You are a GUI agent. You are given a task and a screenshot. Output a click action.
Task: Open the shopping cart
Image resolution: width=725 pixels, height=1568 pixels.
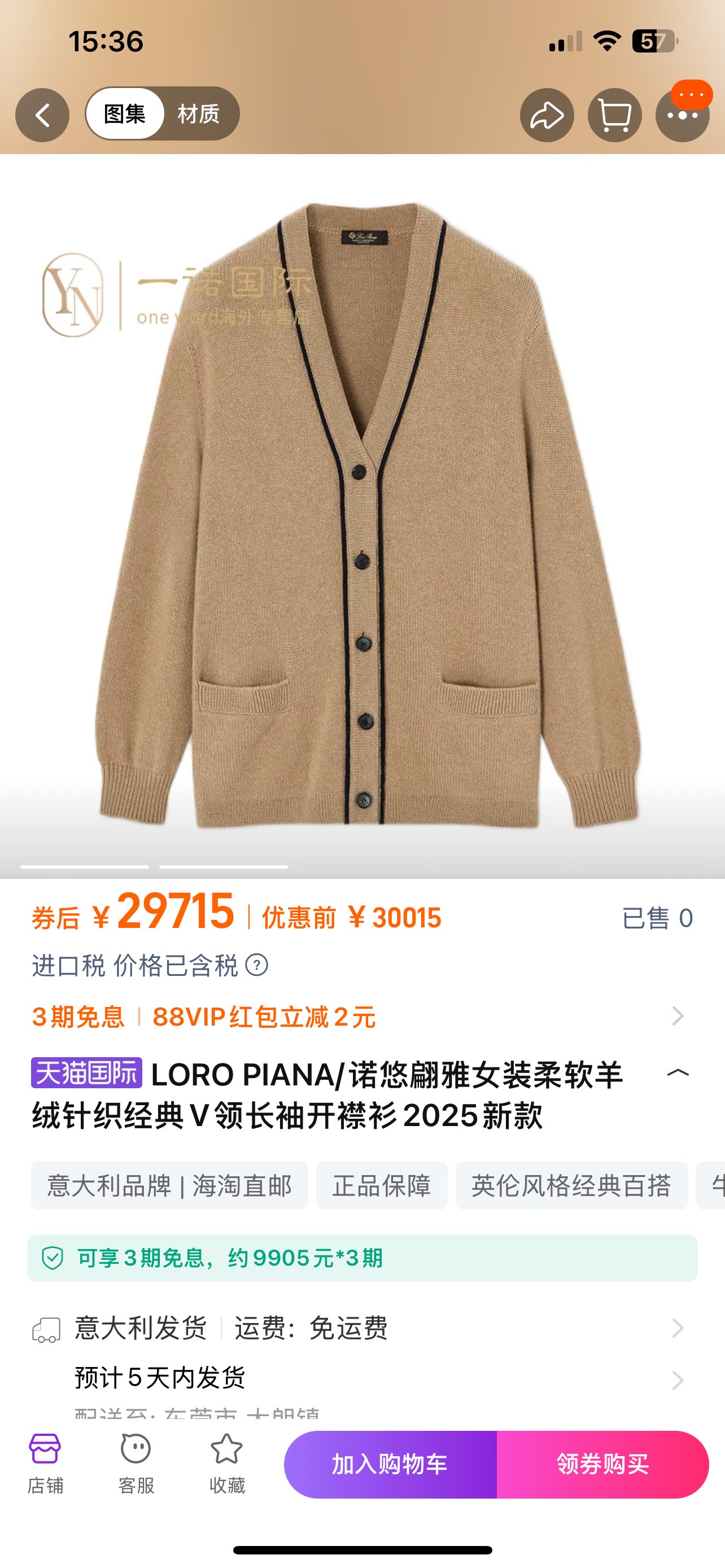614,115
